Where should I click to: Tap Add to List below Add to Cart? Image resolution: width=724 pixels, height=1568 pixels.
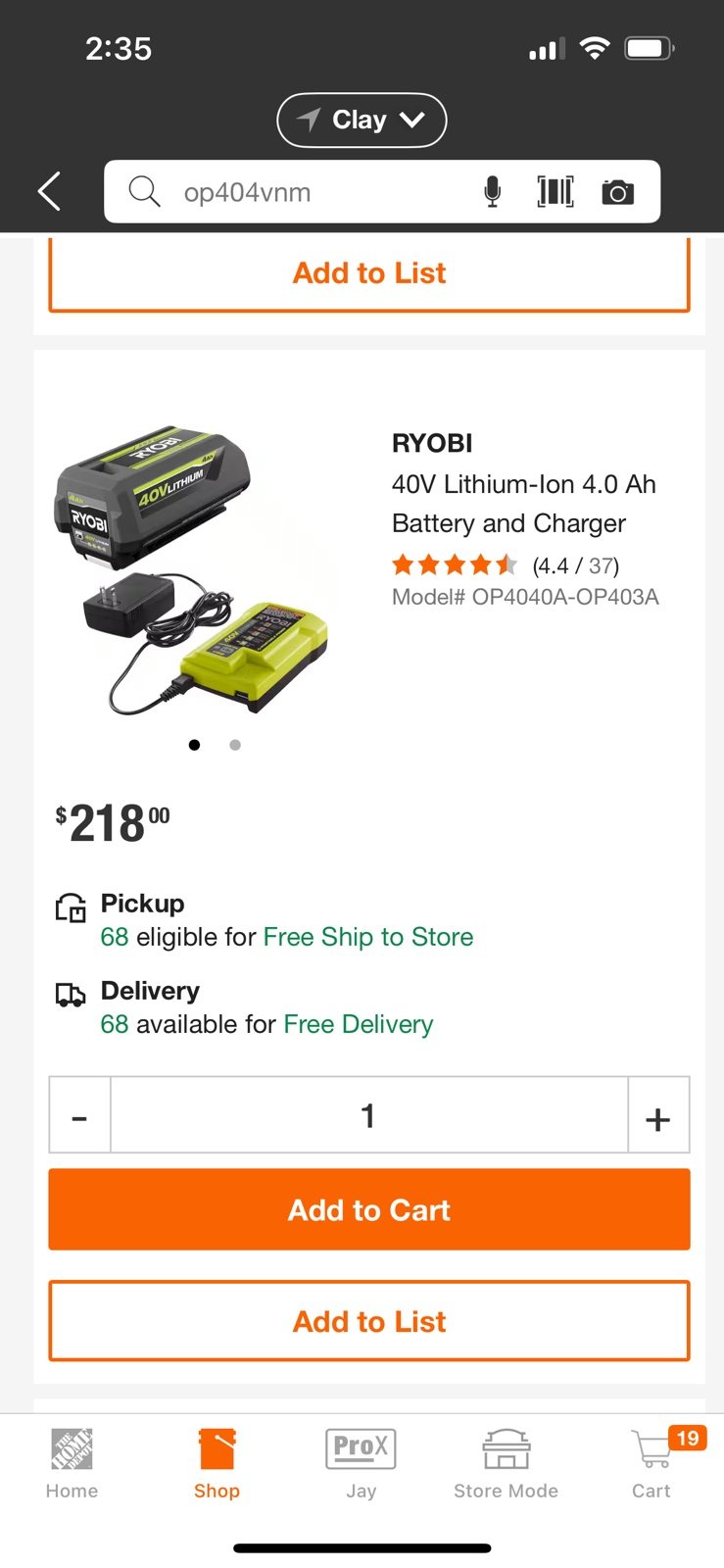[x=369, y=1321]
